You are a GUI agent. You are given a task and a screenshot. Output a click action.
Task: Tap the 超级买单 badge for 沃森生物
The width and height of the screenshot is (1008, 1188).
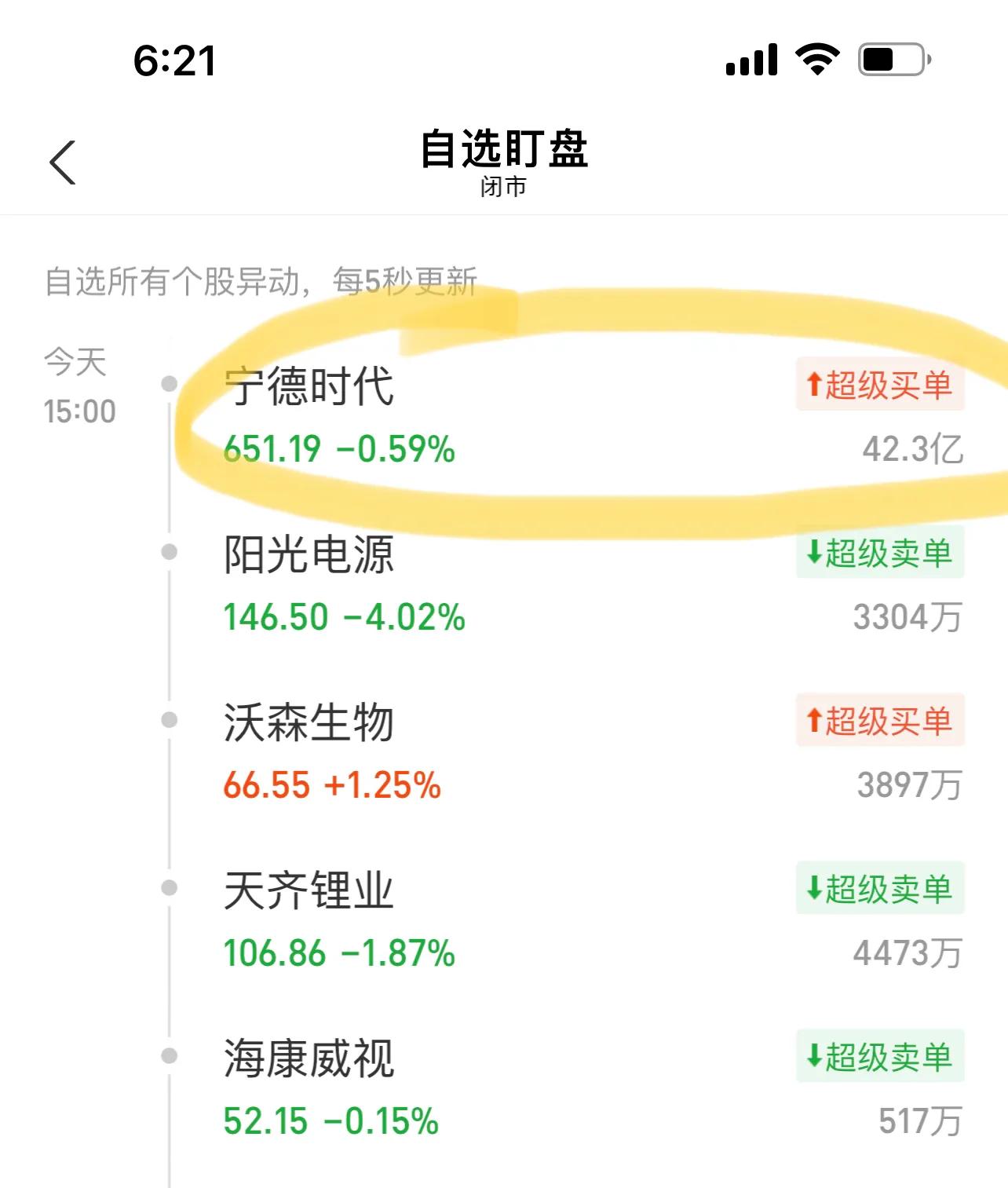pos(879,722)
